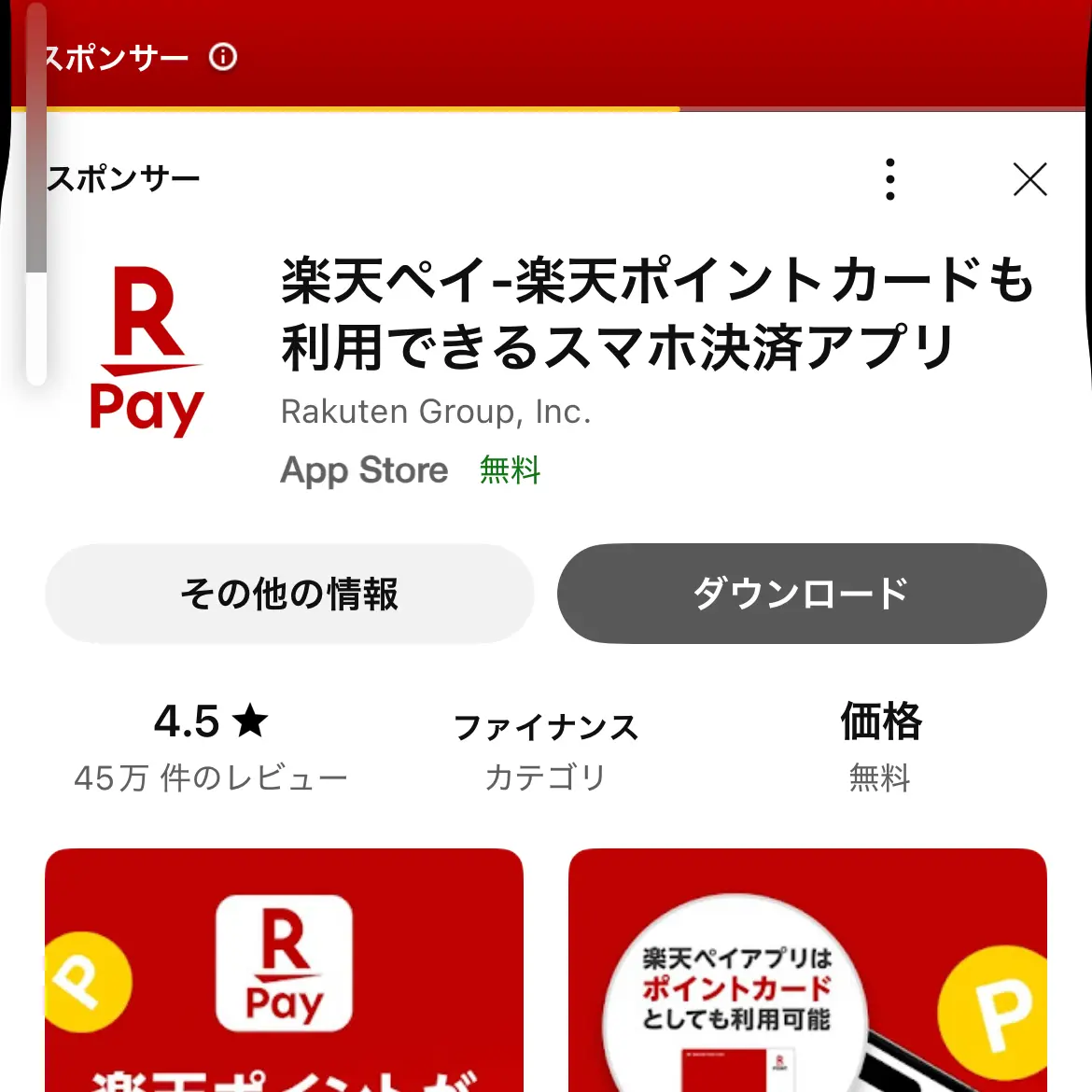Image resolution: width=1092 pixels, height=1092 pixels.
Task: Open the 楽天ペイ app title link
Action: [x=657, y=314]
